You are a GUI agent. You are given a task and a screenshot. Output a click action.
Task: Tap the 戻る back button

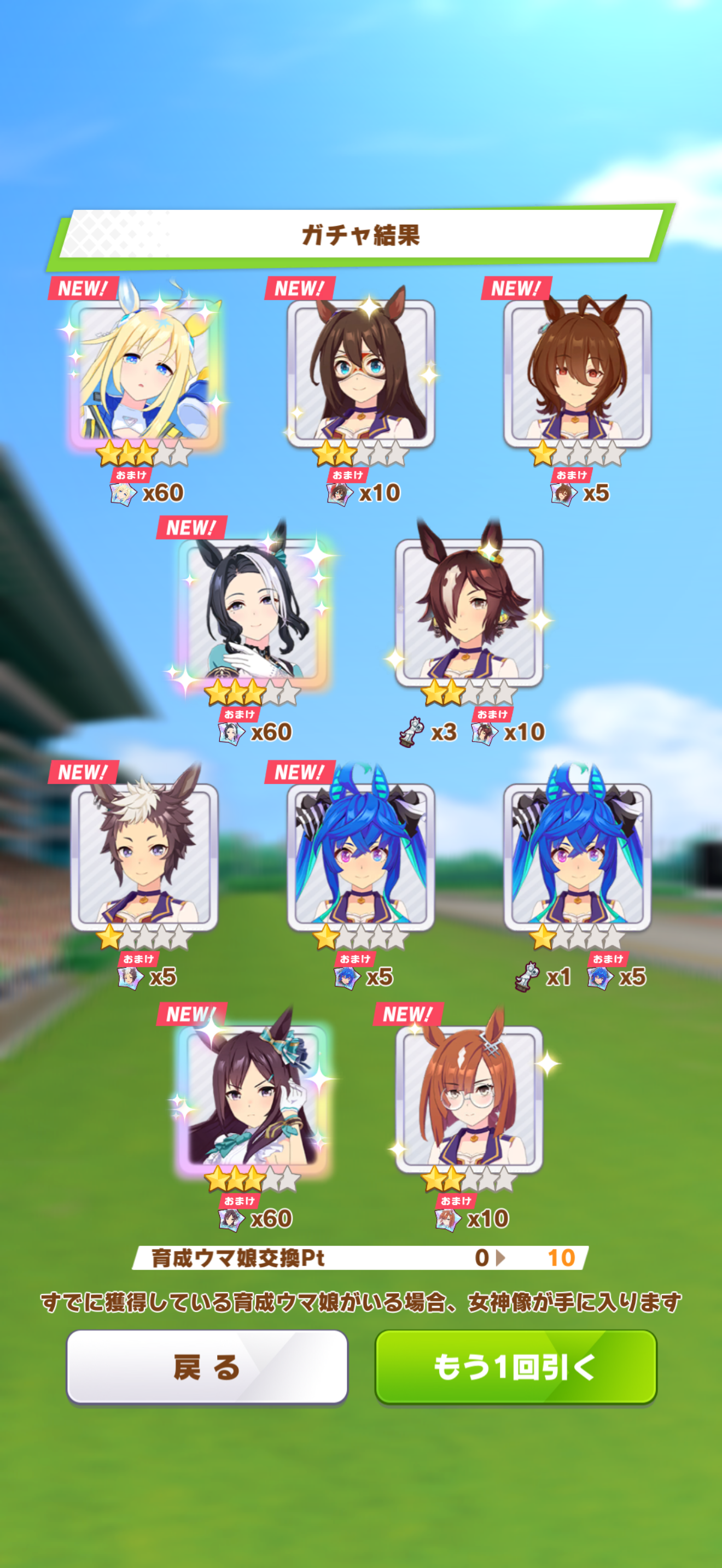tap(207, 1366)
